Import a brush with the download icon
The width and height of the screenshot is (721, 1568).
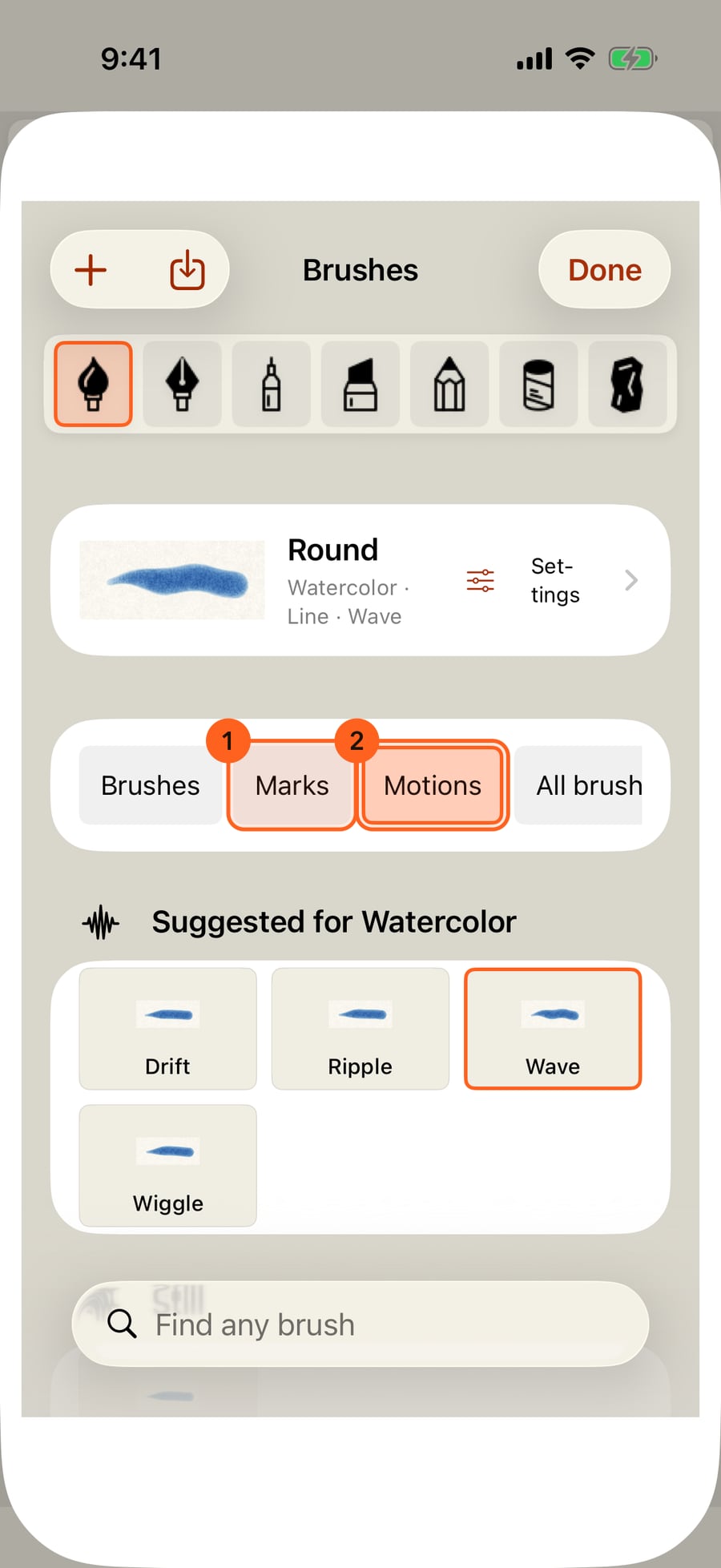click(187, 270)
